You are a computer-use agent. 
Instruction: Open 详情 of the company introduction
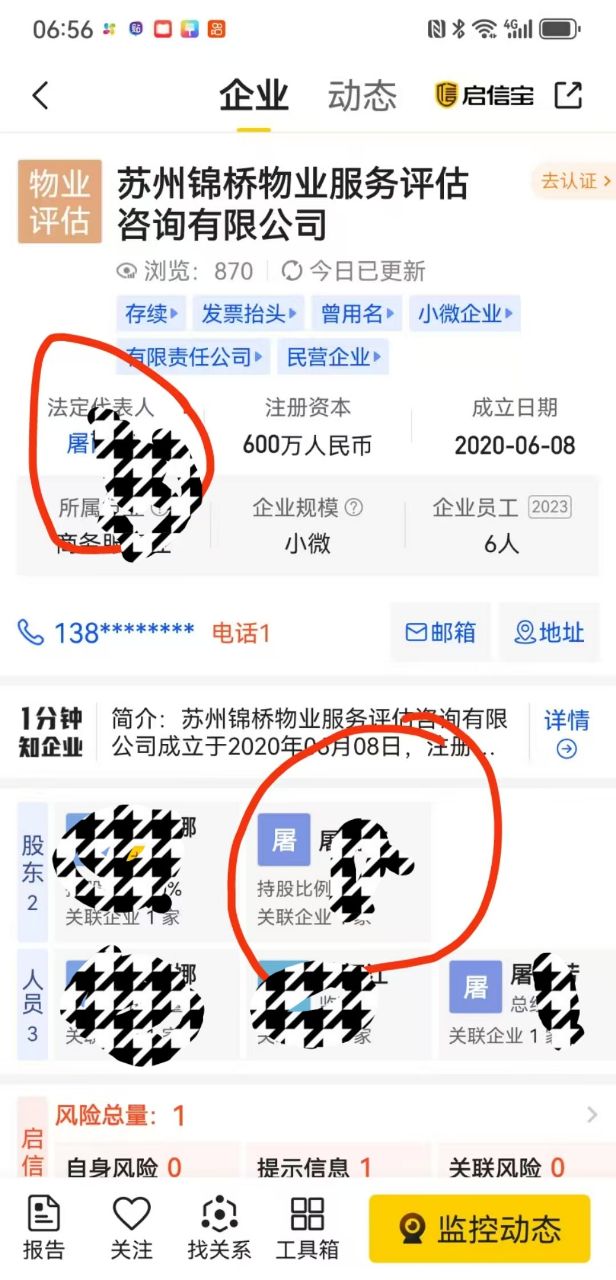(566, 734)
